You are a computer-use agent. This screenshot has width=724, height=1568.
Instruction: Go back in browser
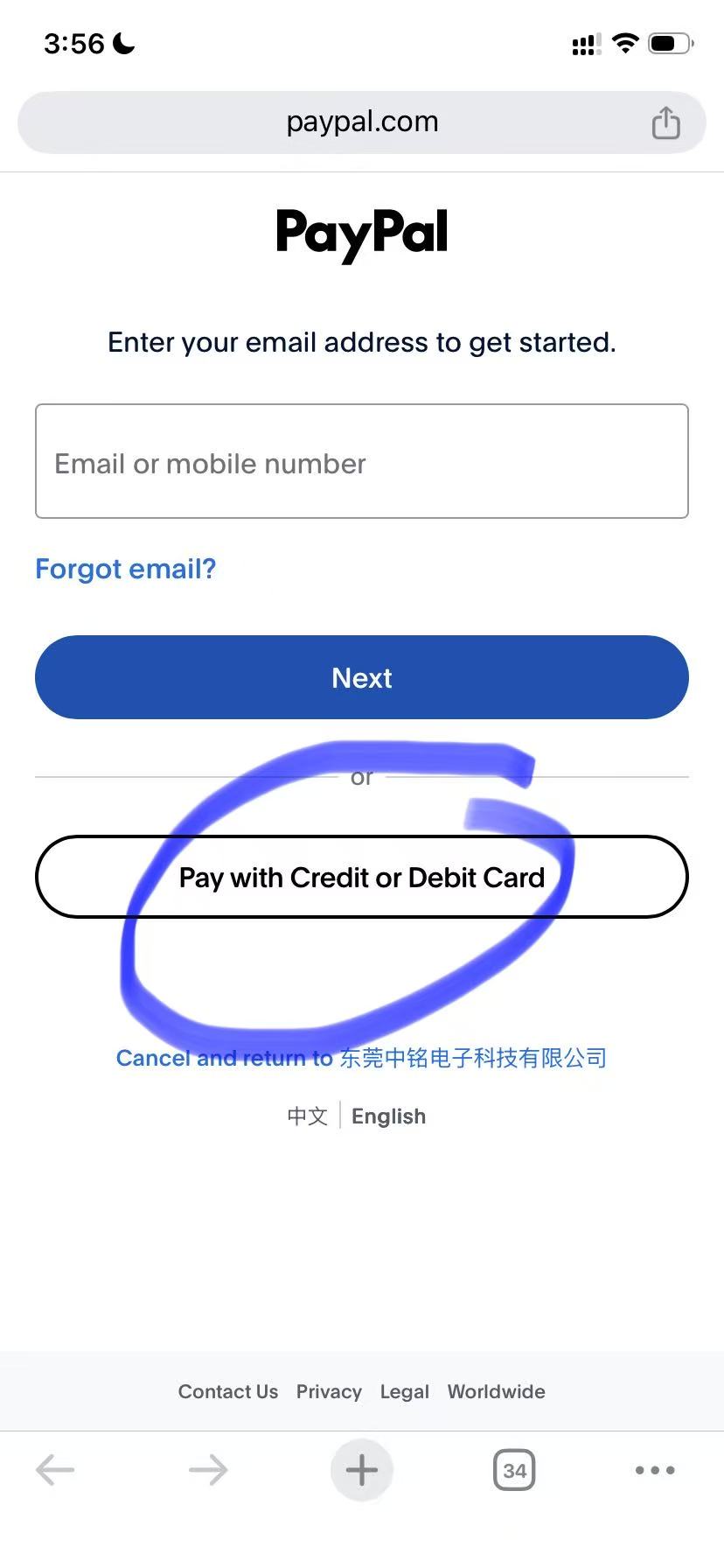coord(55,1470)
